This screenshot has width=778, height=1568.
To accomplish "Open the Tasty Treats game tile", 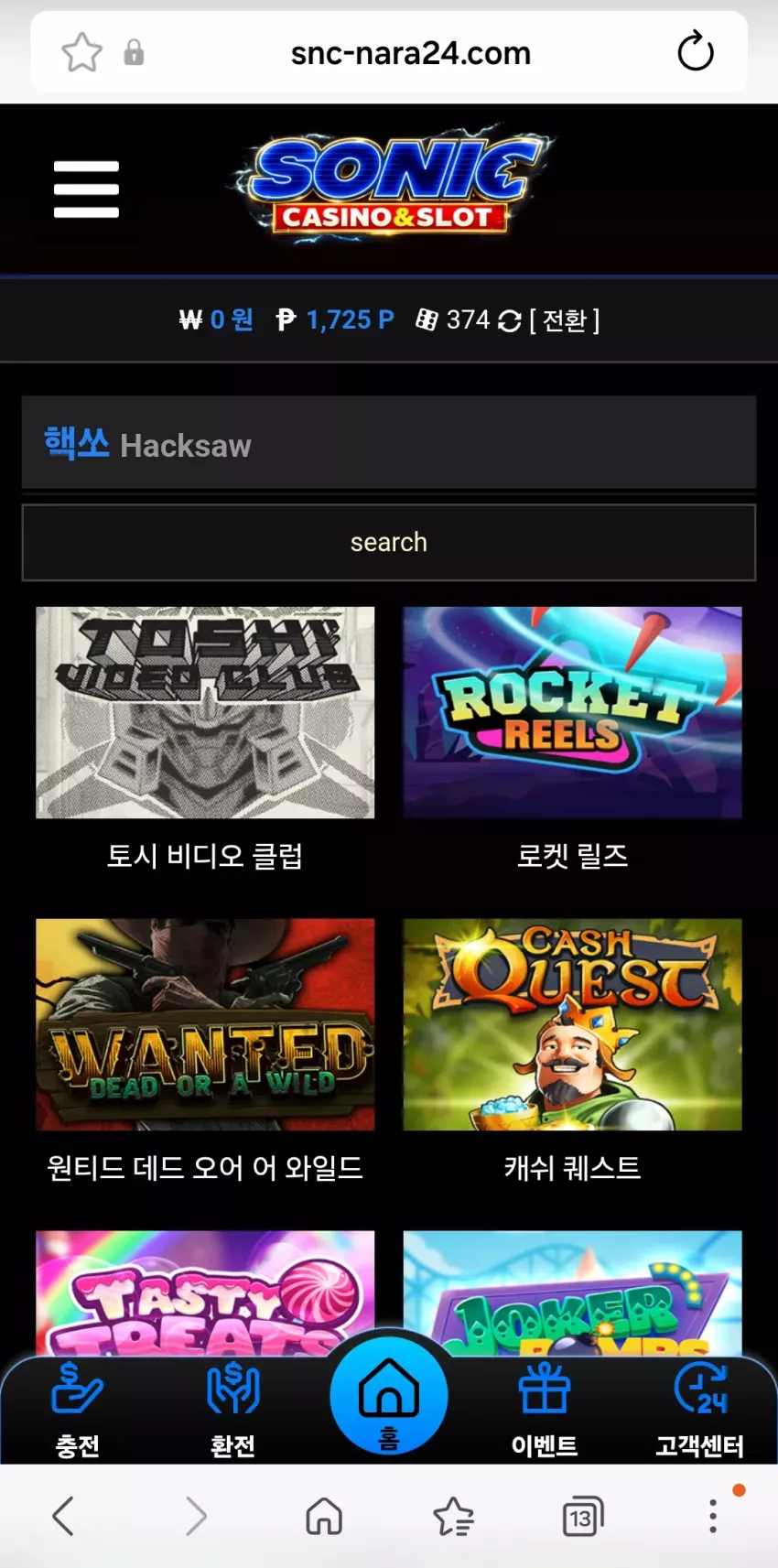I will click(x=205, y=1292).
